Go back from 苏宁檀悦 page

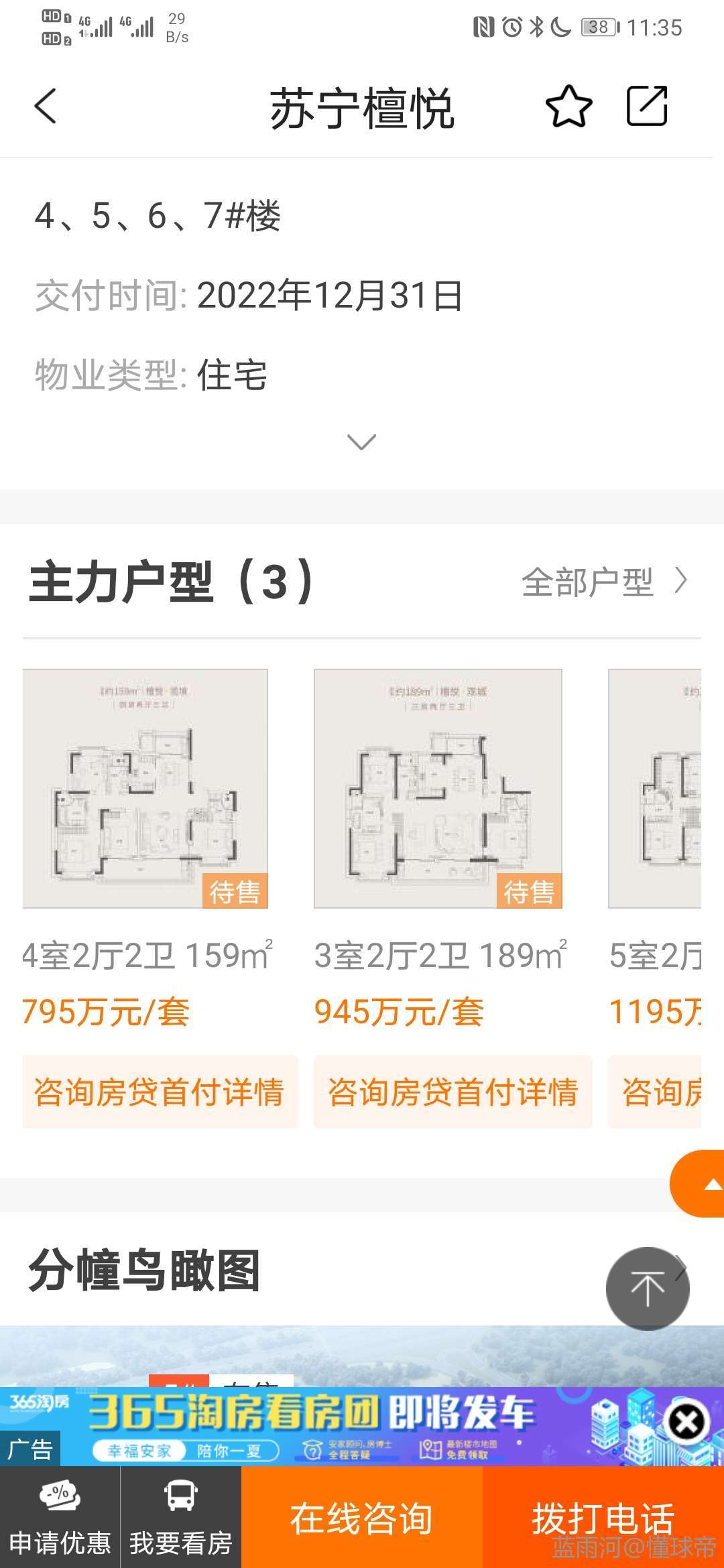coord(46,106)
